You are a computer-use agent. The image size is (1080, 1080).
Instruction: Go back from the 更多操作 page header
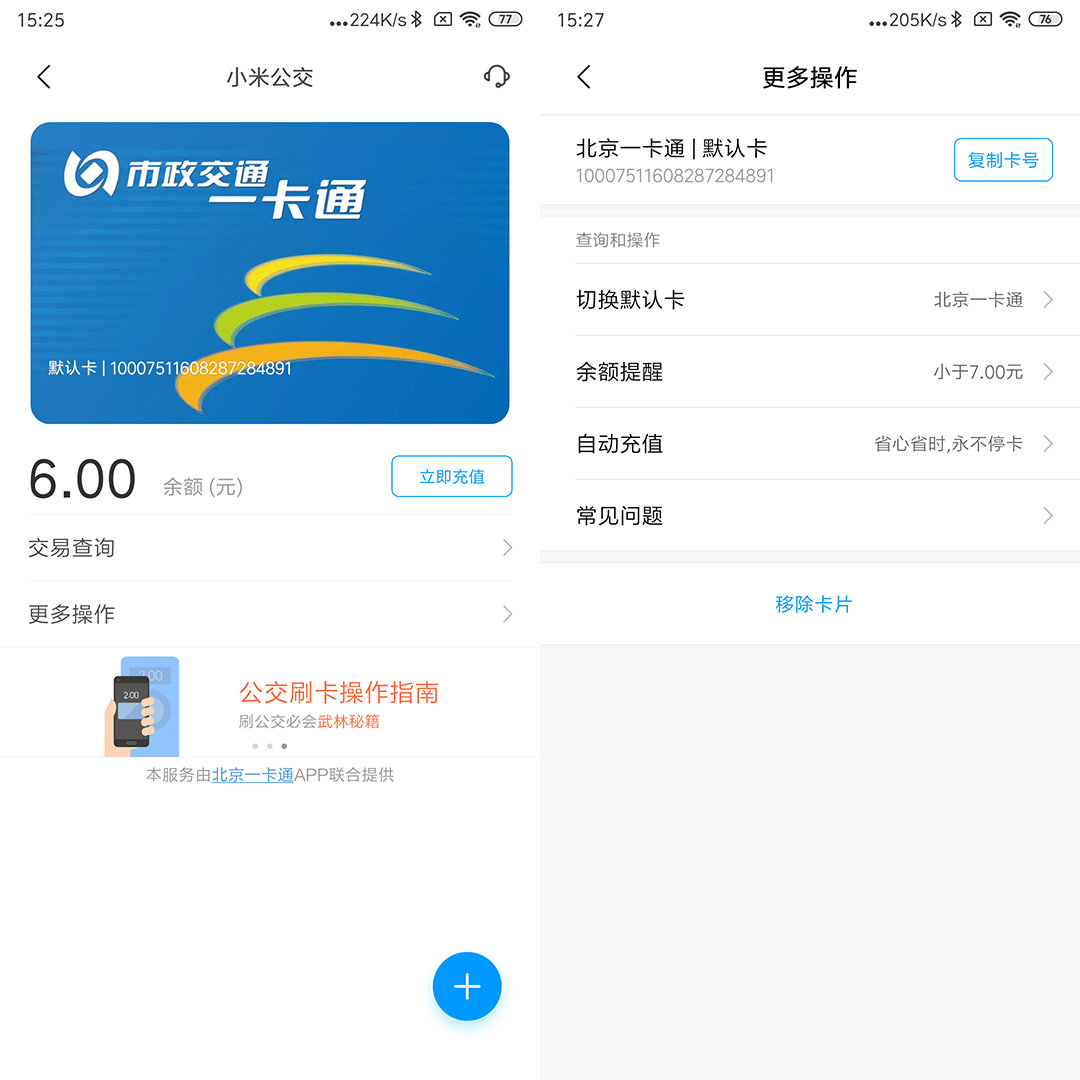[584, 77]
